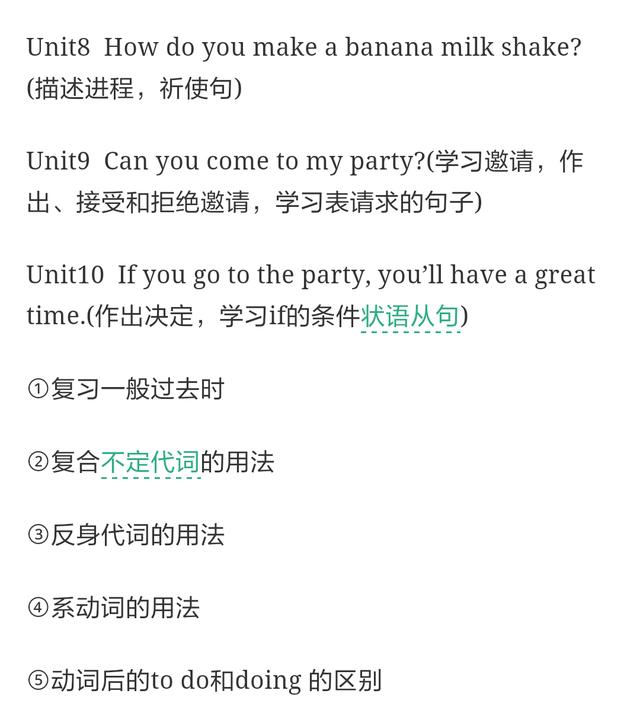
Task: Open the 不定代词 link
Action: [x=150, y=462]
